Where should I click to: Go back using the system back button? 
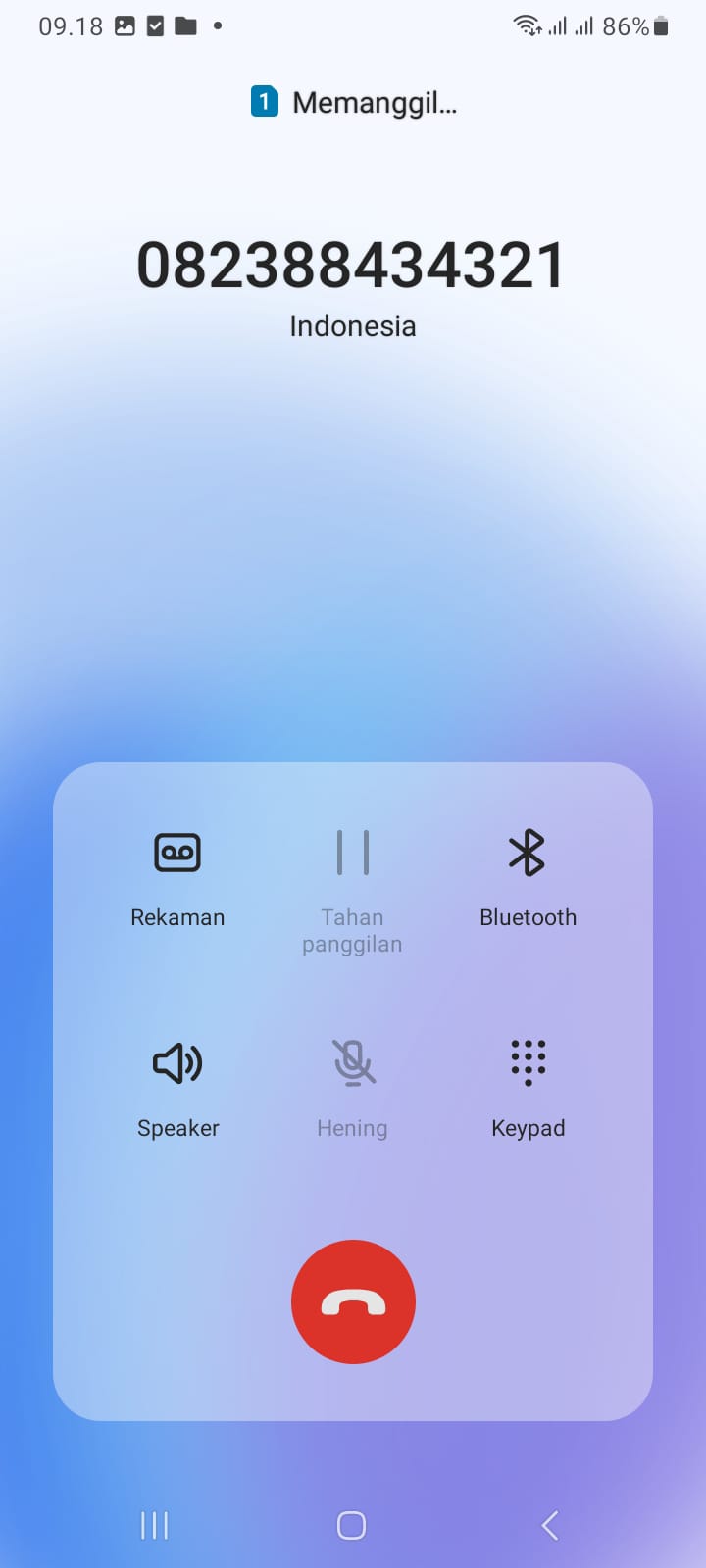[x=550, y=1525]
